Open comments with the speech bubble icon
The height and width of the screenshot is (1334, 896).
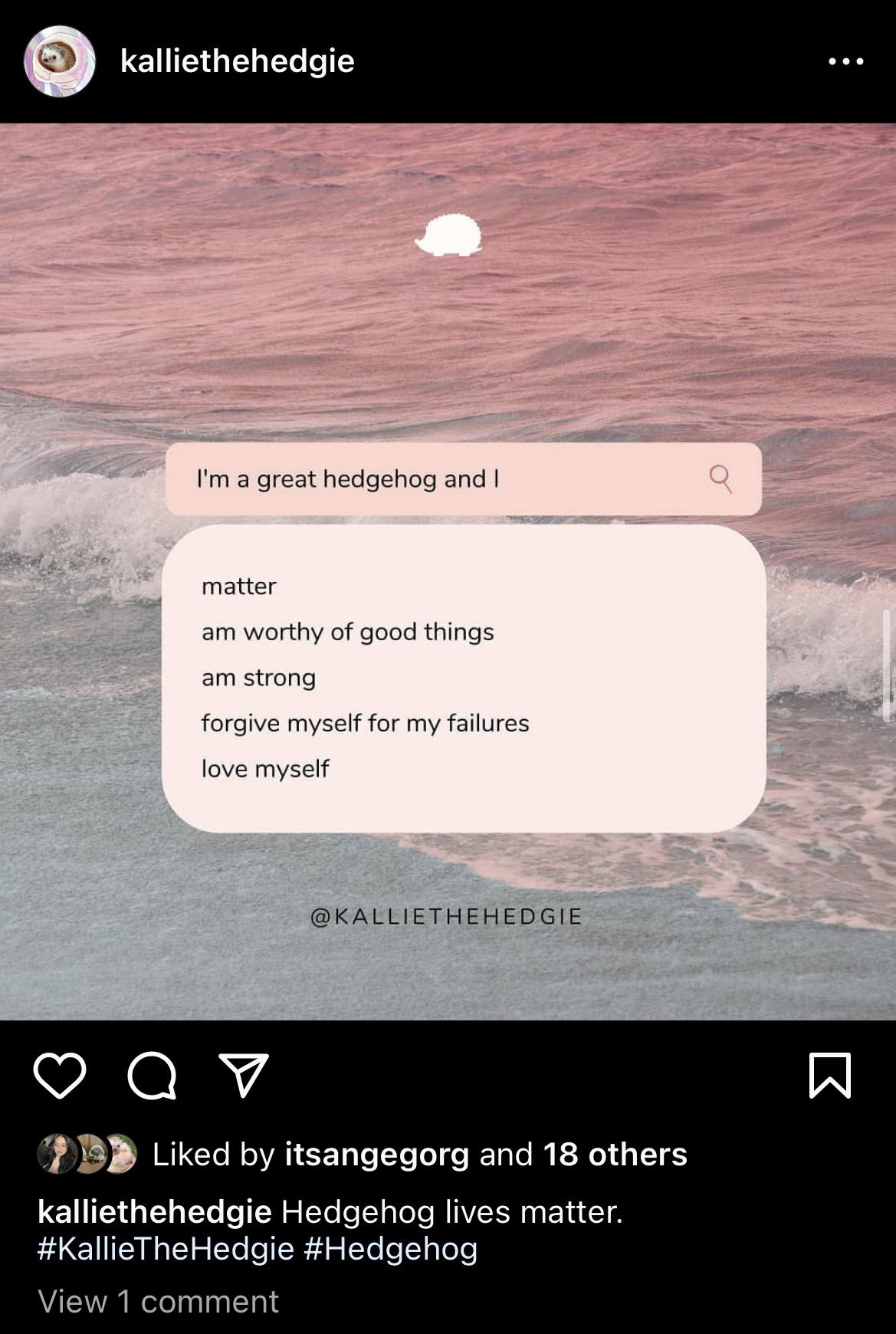pyautogui.click(x=152, y=1075)
